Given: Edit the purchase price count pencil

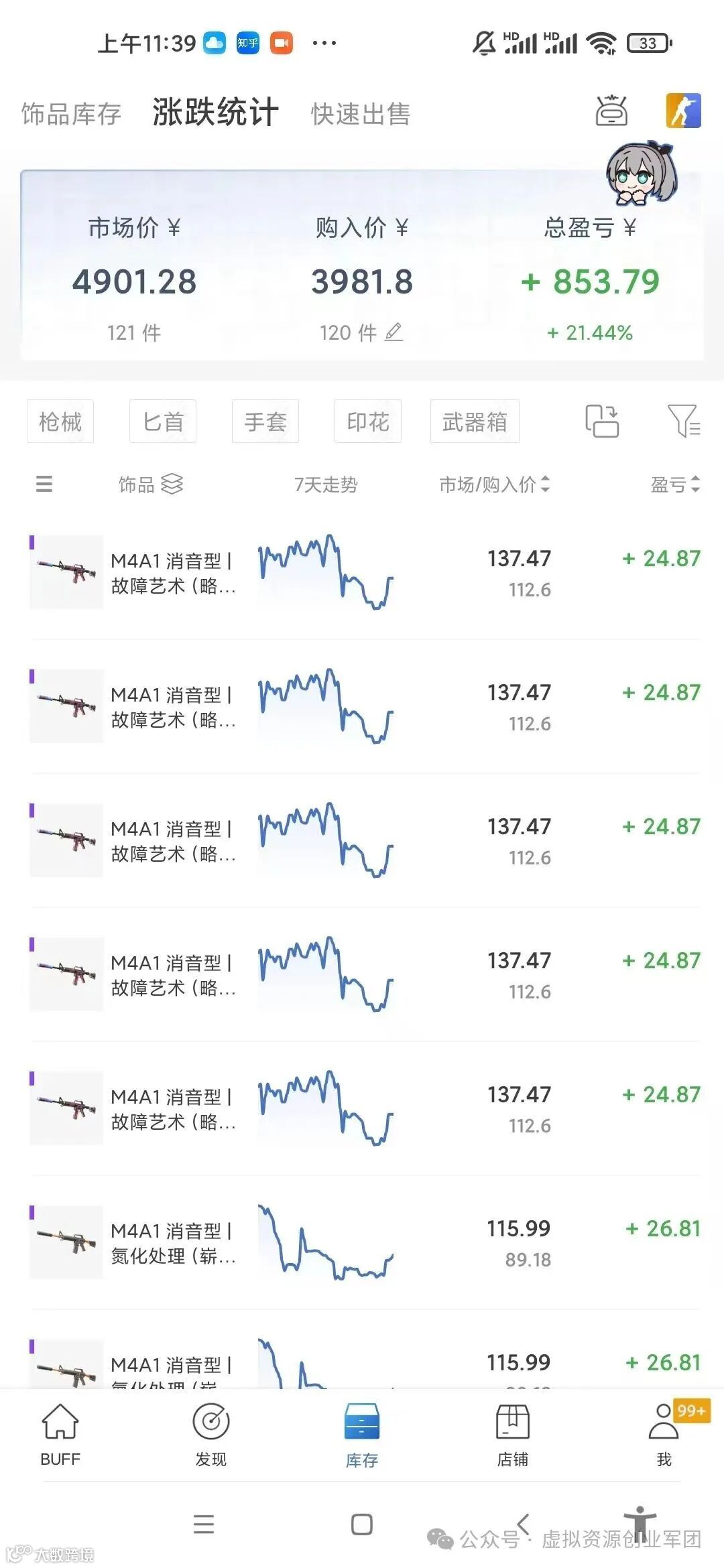Looking at the screenshot, I should (x=394, y=332).
